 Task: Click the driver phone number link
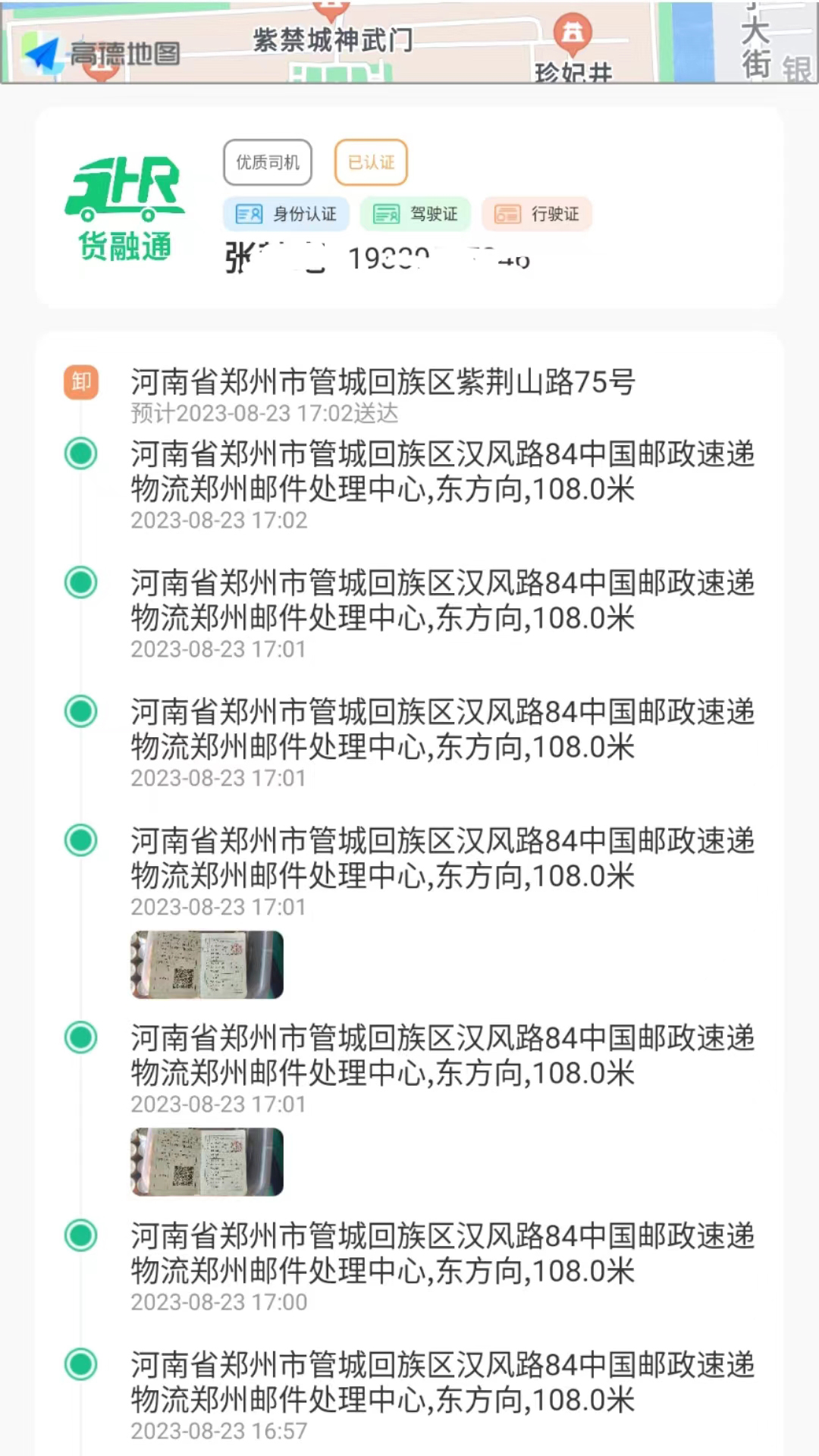coord(440,258)
